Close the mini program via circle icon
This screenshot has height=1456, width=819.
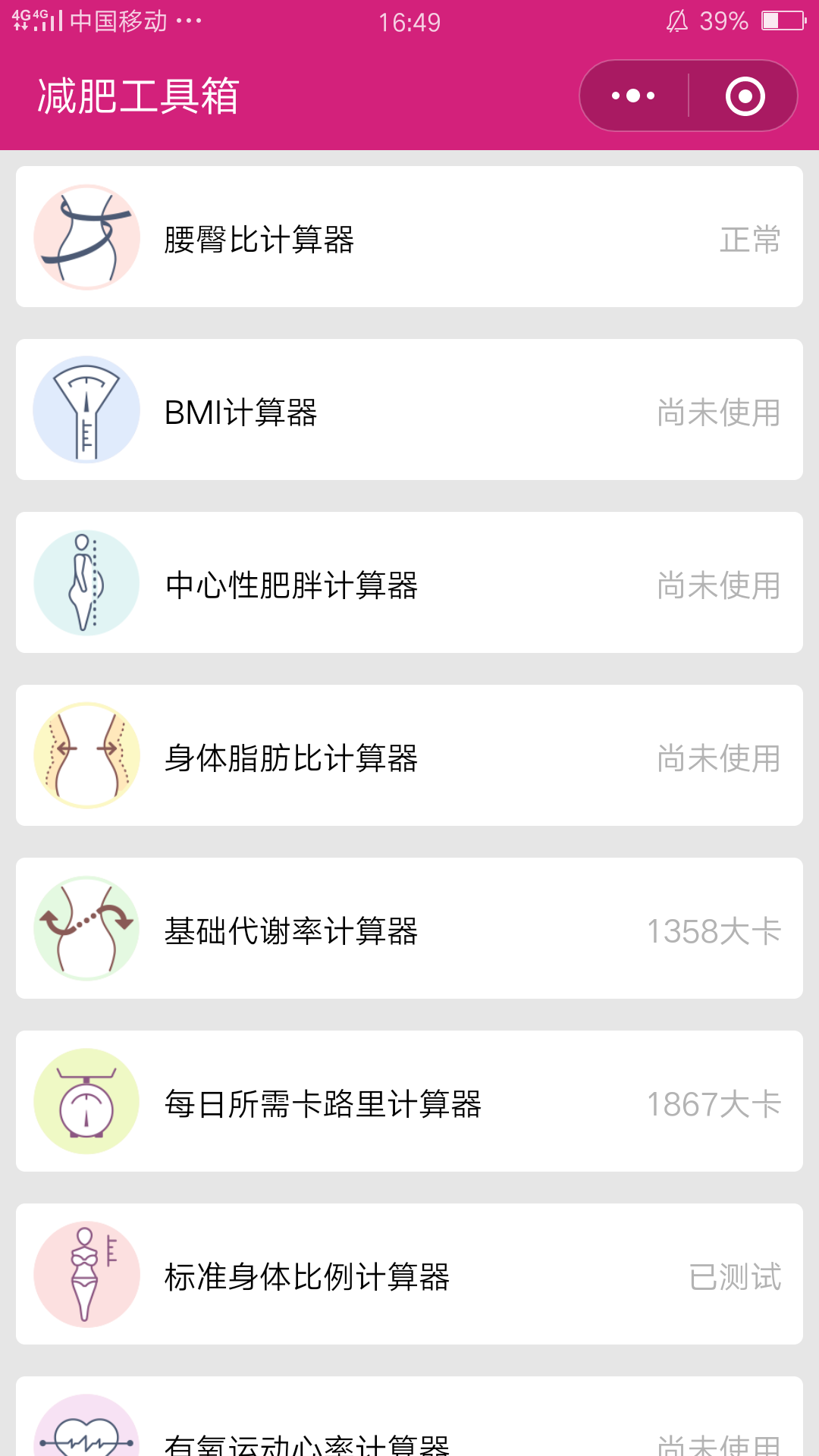coord(745,96)
